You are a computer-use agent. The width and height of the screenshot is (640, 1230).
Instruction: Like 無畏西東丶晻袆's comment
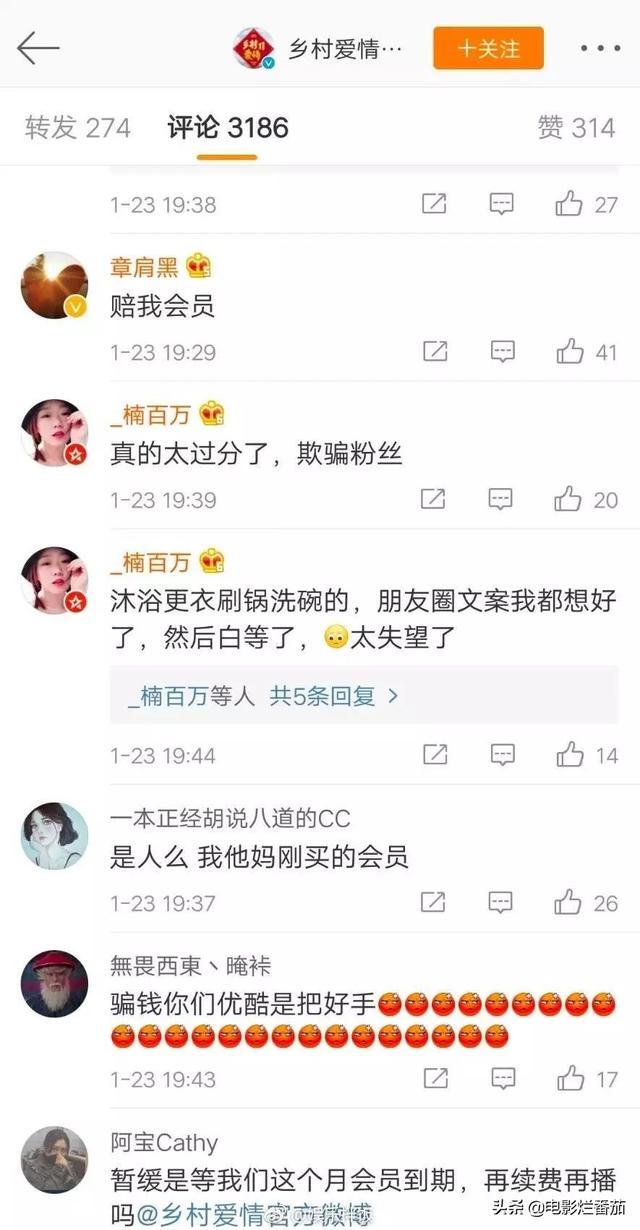point(587,1079)
